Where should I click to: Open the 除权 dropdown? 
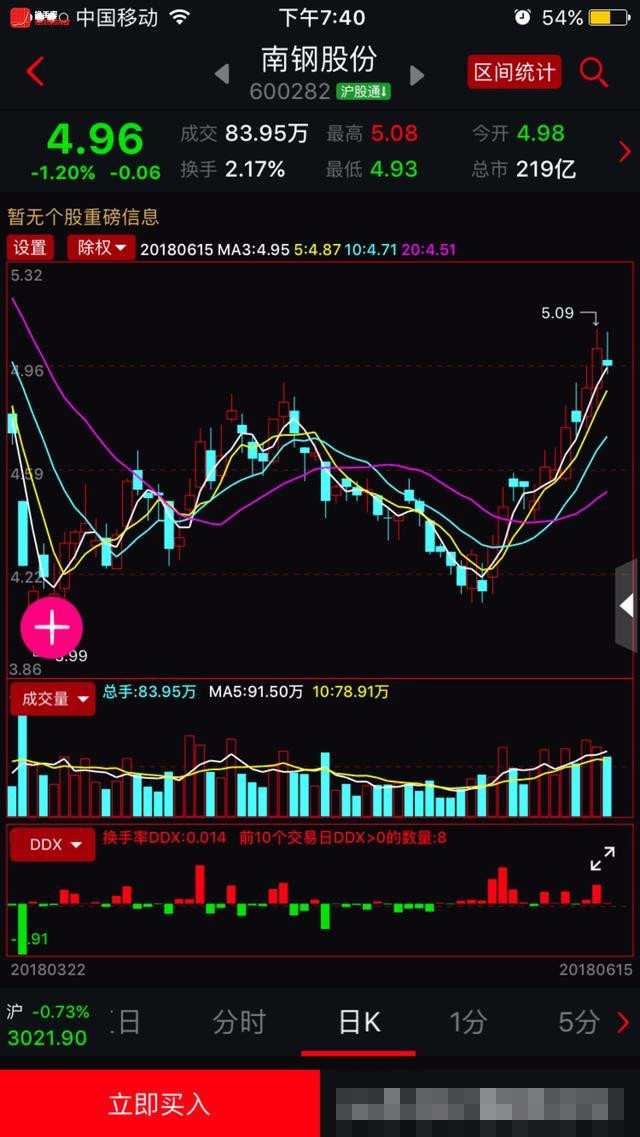click(101, 247)
